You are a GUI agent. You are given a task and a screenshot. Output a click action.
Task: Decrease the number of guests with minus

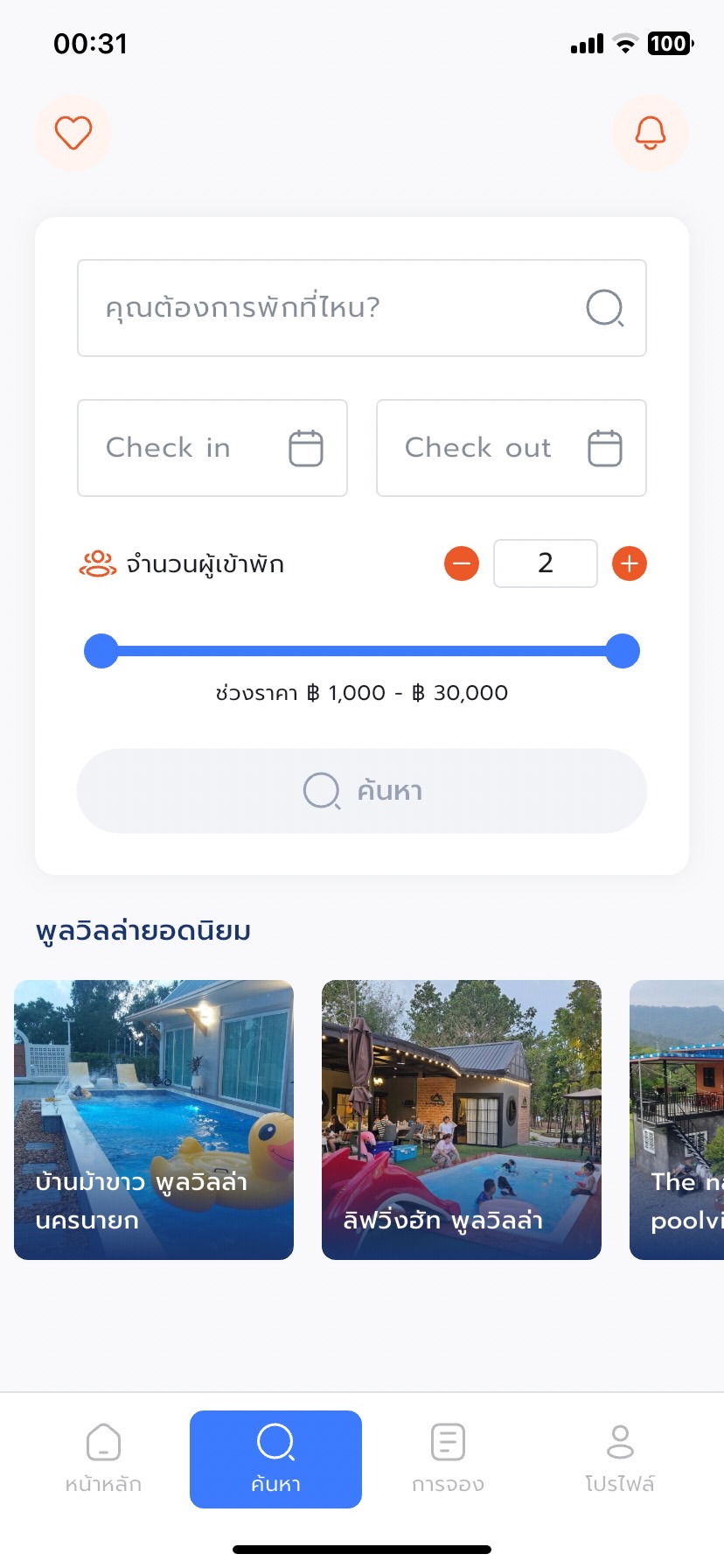tap(462, 563)
